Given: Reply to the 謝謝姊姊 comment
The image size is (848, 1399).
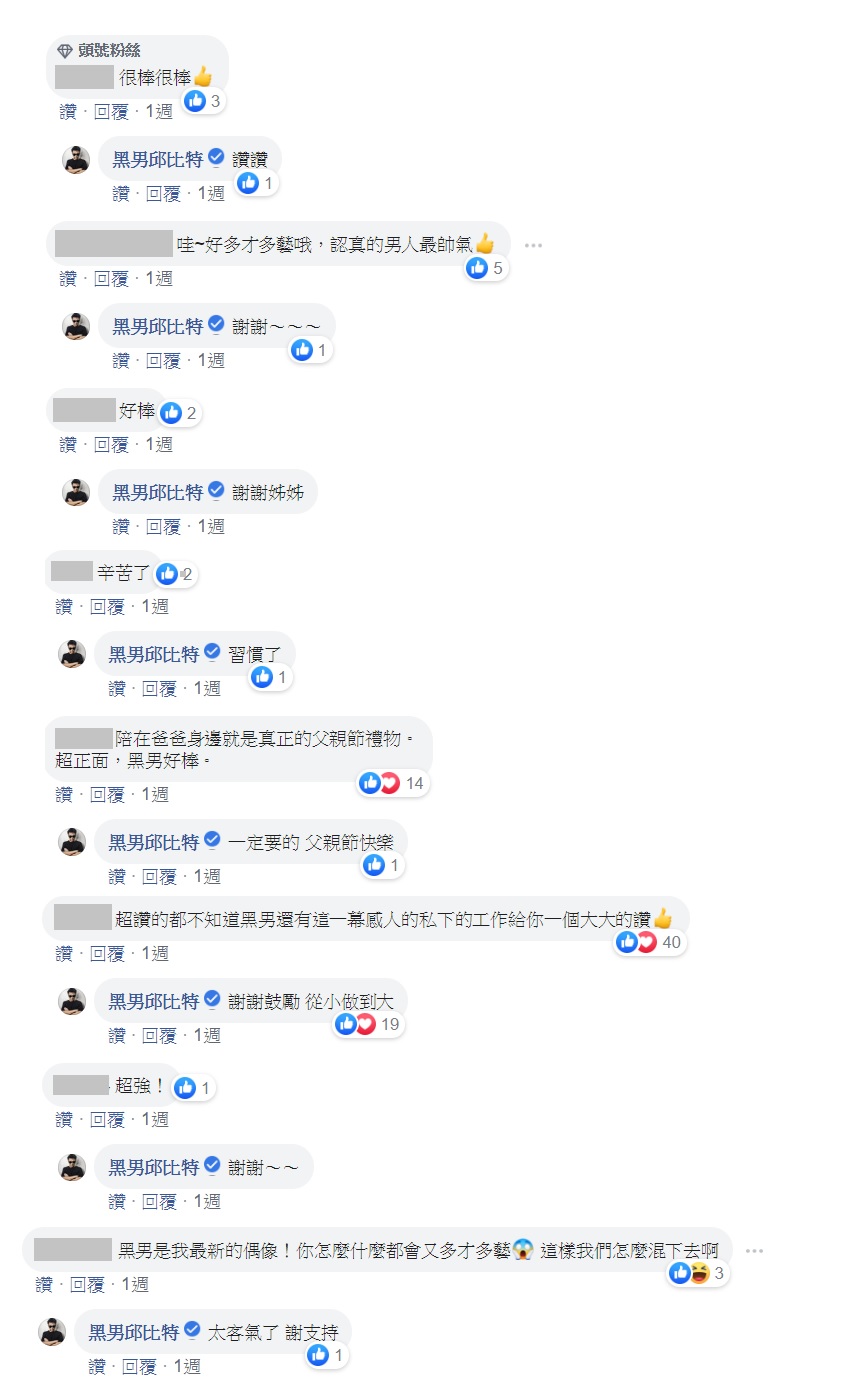Looking at the screenshot, I should pos(163,526).
